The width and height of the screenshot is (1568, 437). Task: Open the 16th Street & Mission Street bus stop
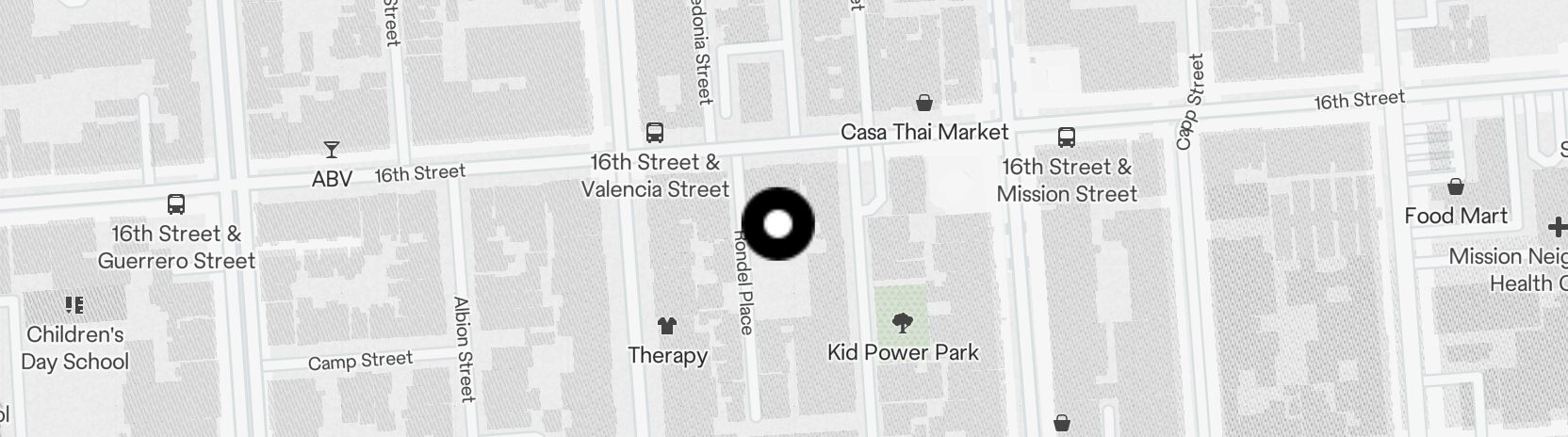[x=1066, y=138]
